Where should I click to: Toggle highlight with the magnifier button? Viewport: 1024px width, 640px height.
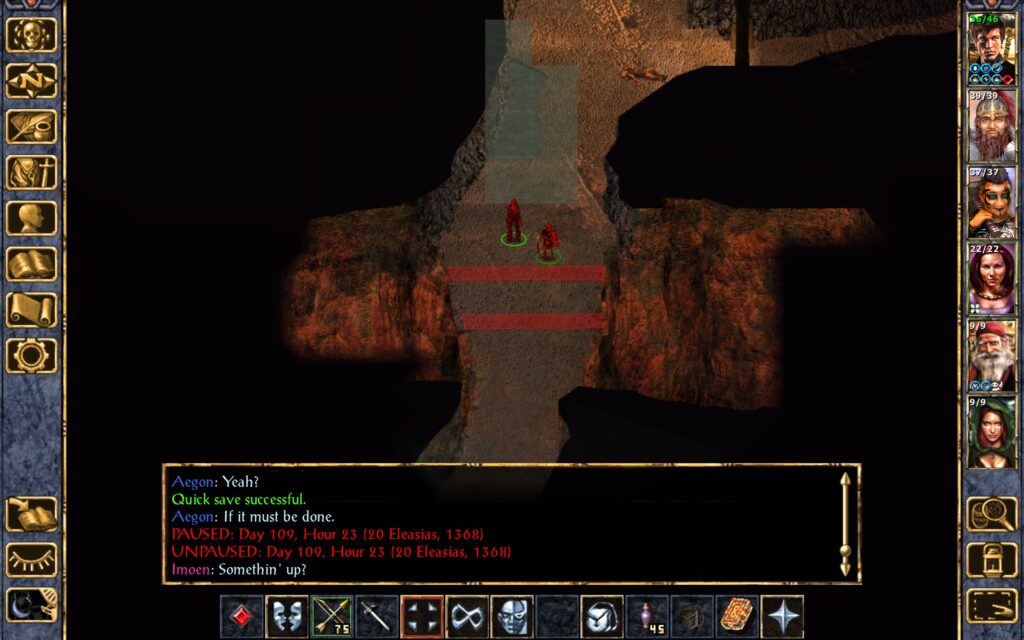point(991,514)
